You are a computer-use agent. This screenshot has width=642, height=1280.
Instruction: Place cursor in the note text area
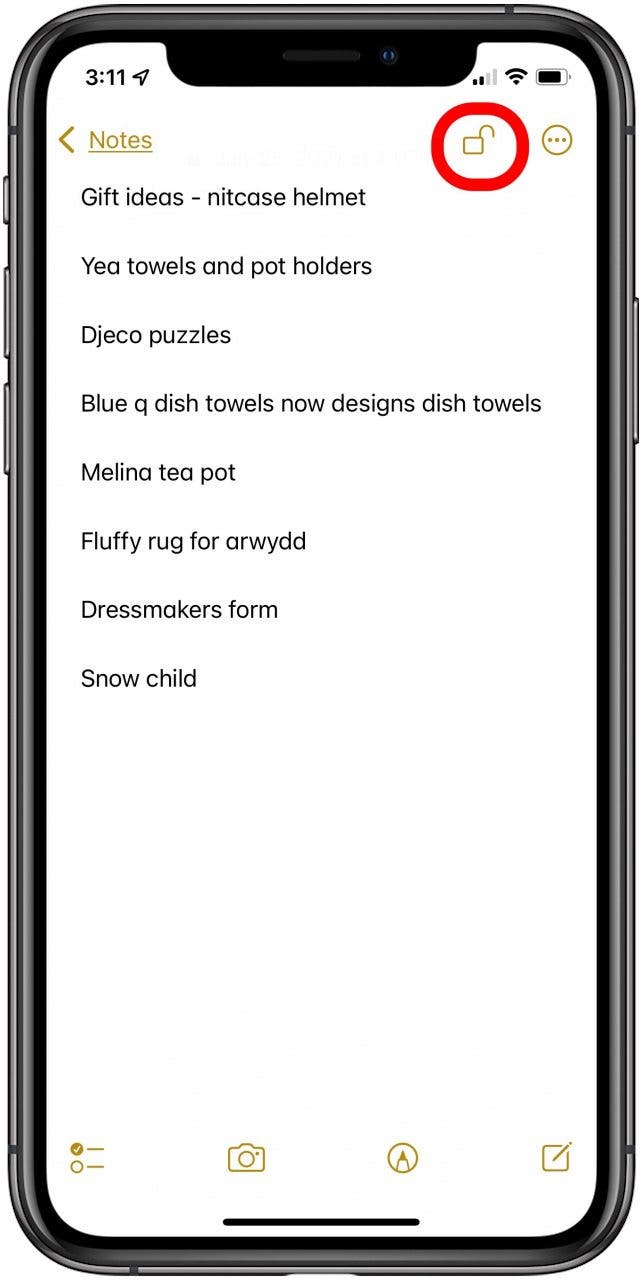pyautogui.click(x=320, y=850)
